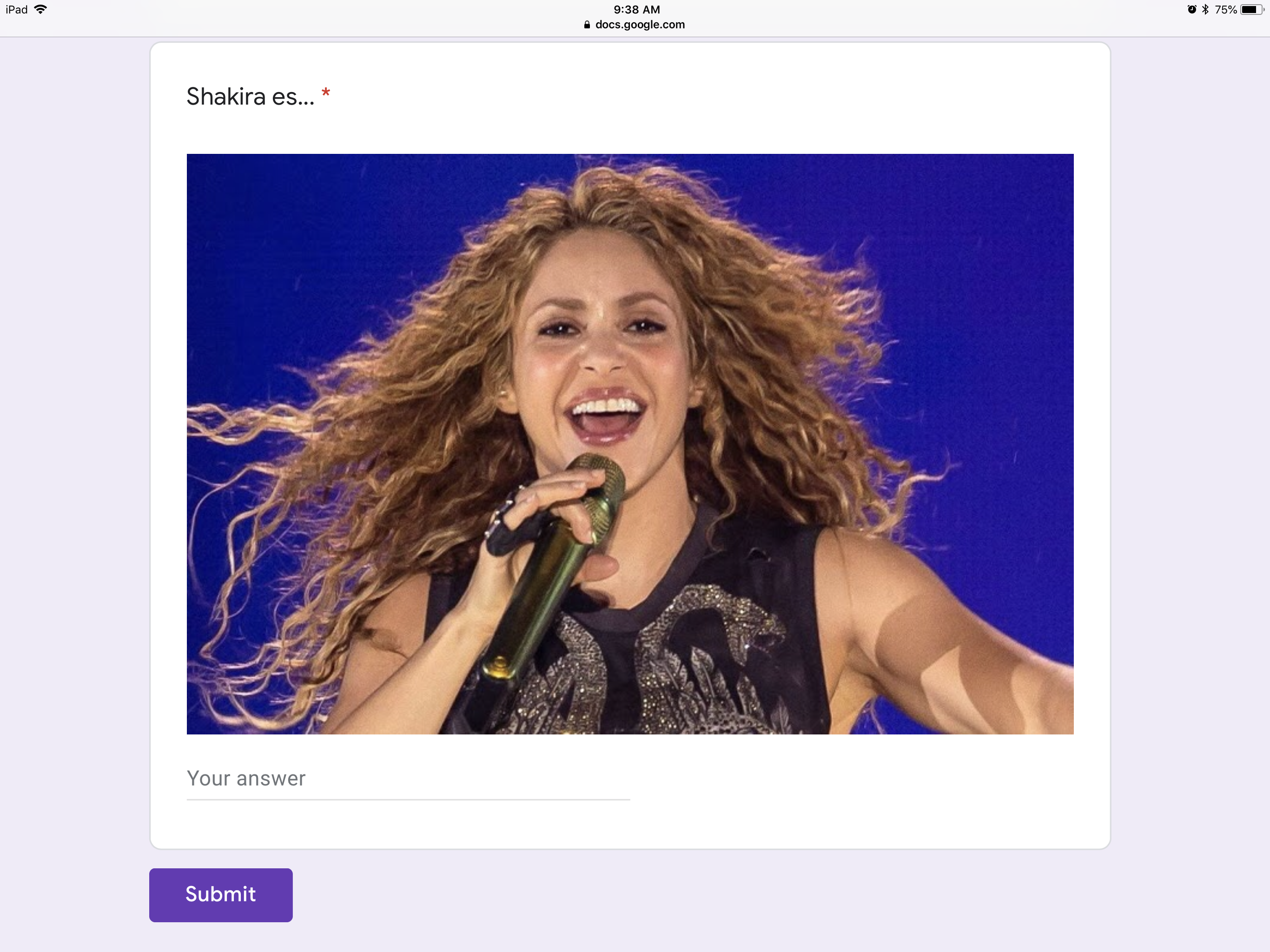1270x952 pixels.
Task: Tap the docs.google.com address bar
Action: [x=635, y=25]
